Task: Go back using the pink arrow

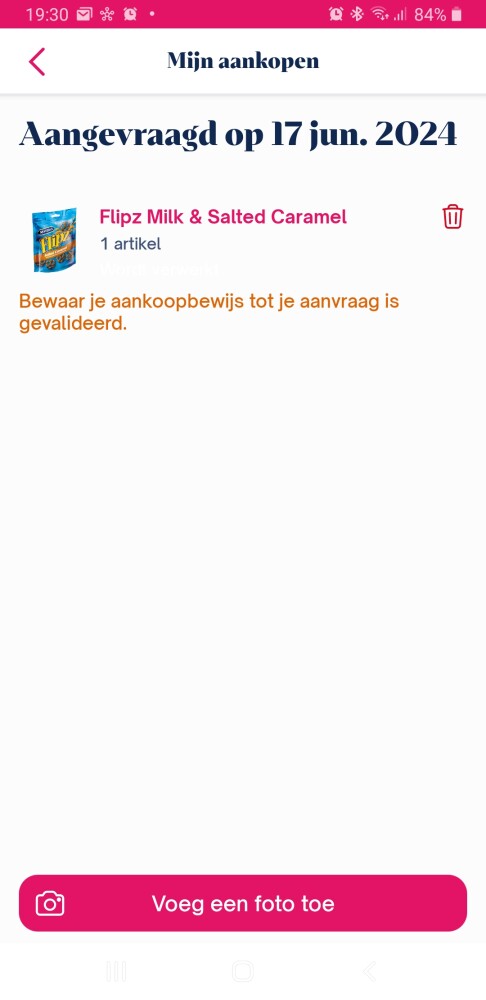Action: tap(37, 62)
